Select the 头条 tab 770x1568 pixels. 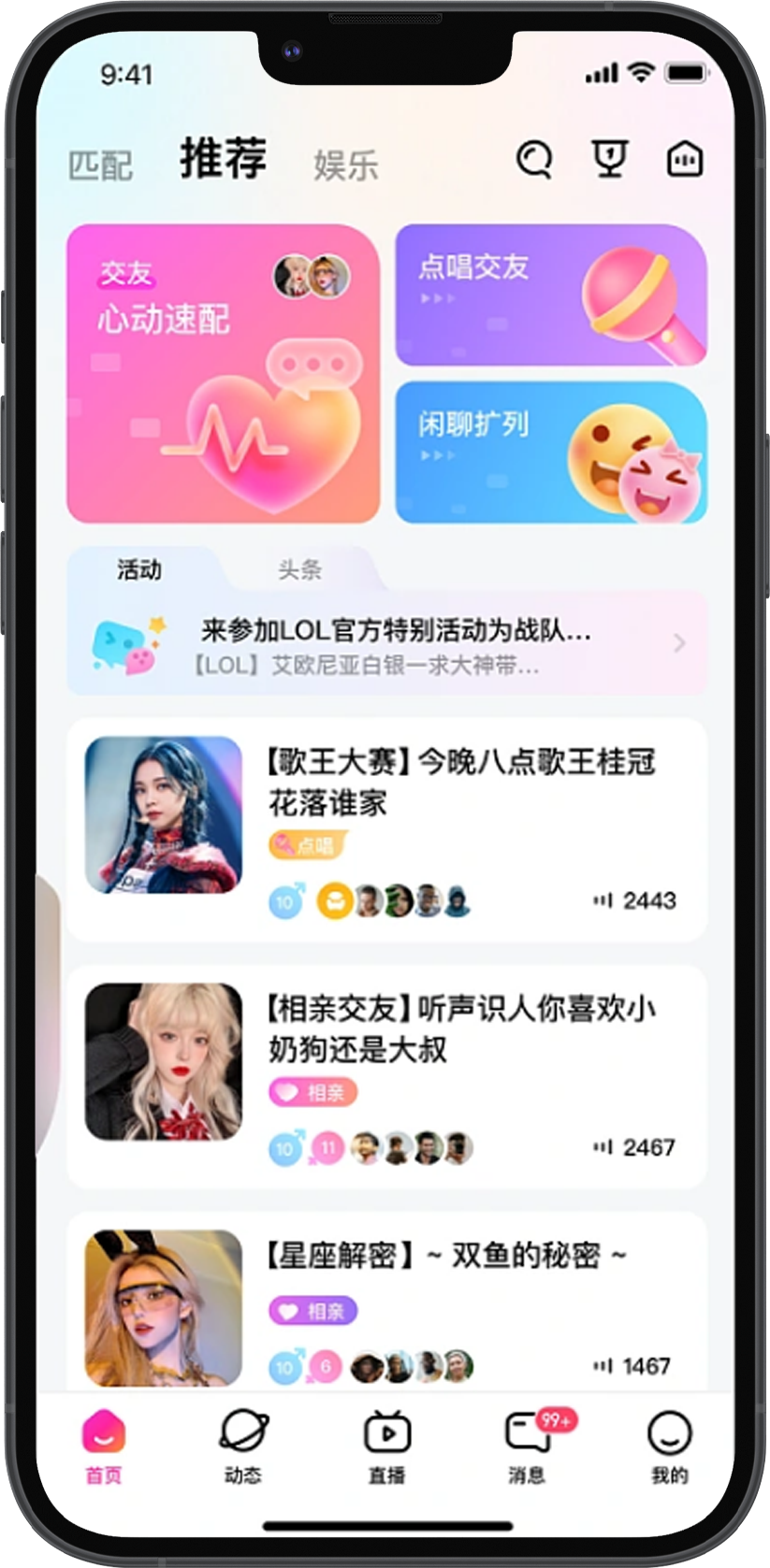(299, 569)
